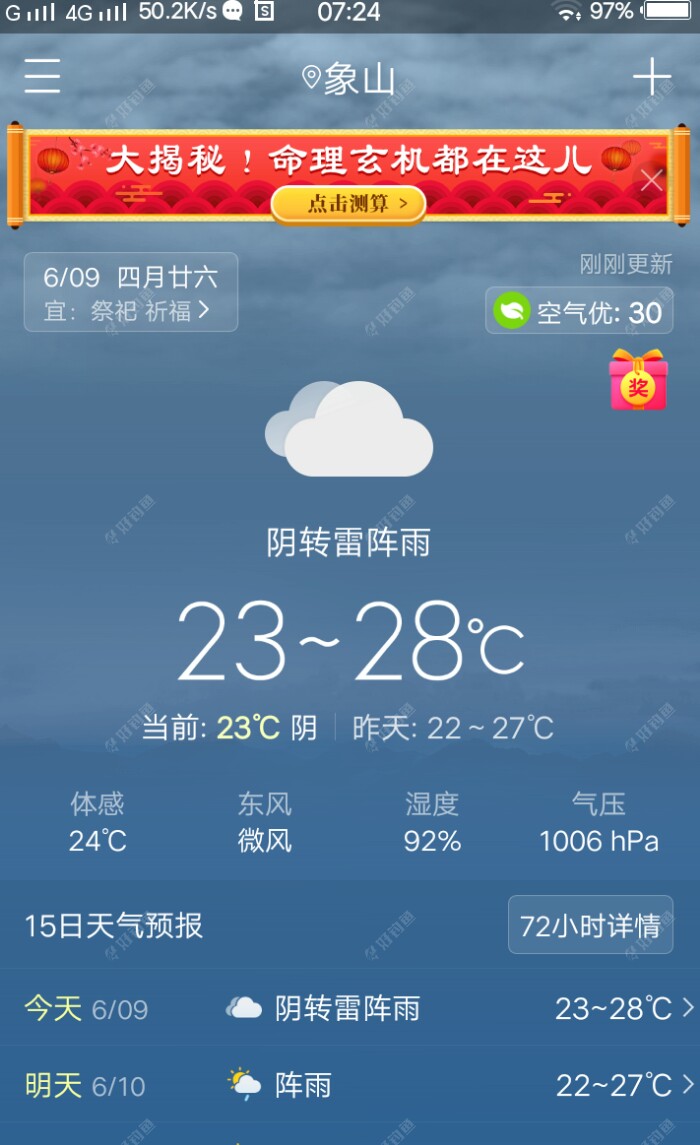Viewport: 700px width, 1145px height.
Task: Add a new city with plus icon
Action: 652,77
